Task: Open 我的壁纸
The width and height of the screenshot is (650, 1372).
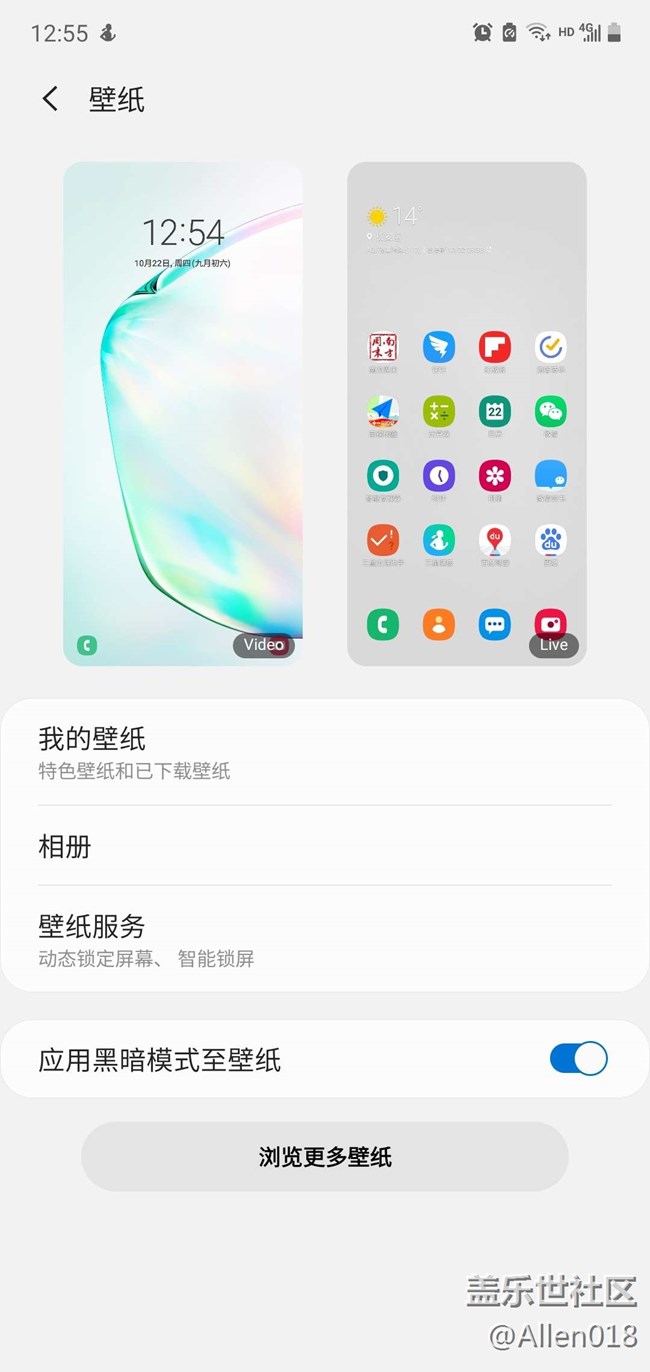Action: (x=324, y=753)
